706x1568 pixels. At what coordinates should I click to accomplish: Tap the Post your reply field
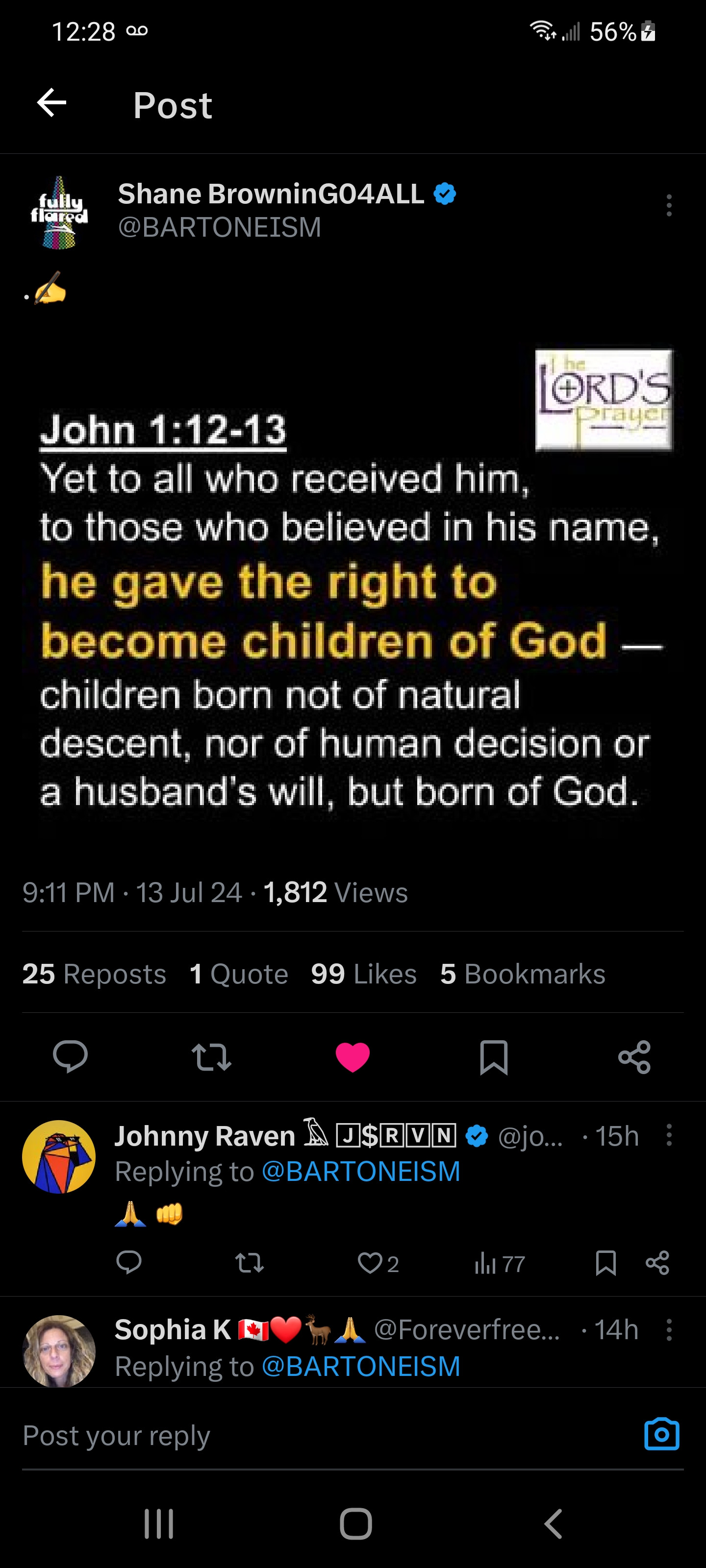[304, 1435]
